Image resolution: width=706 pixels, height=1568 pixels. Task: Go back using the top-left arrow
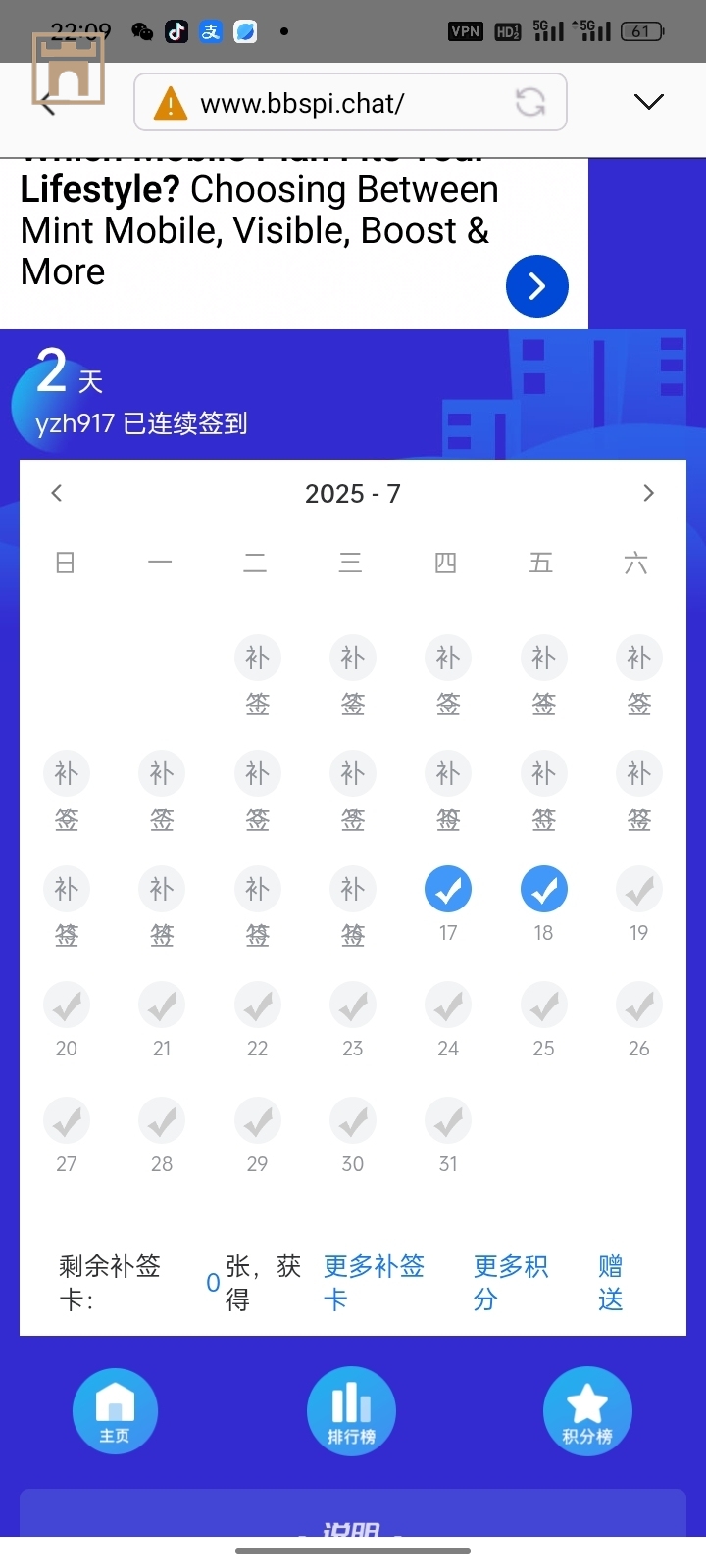tap(47, 102)
